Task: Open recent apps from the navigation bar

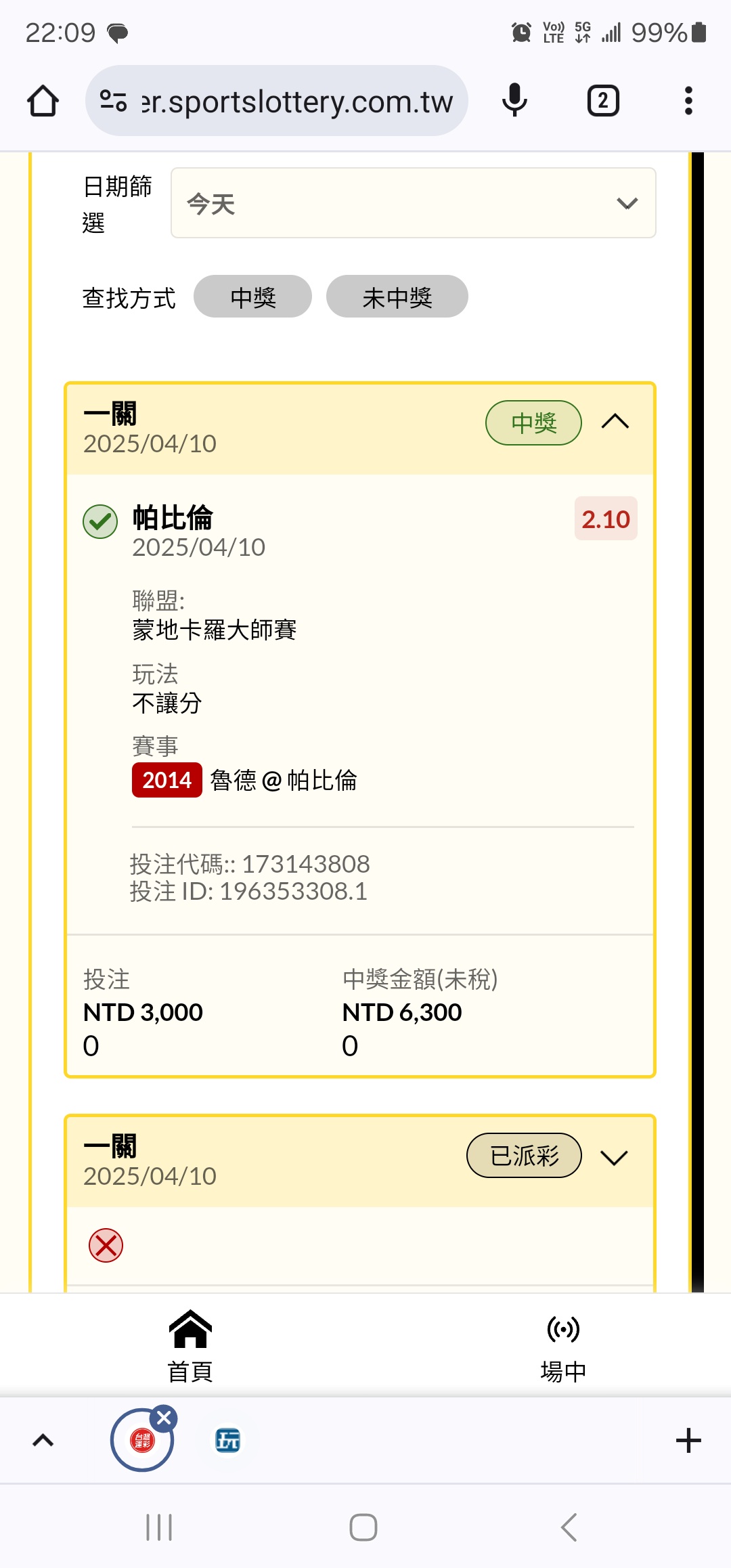Action: coord(159,1527)
